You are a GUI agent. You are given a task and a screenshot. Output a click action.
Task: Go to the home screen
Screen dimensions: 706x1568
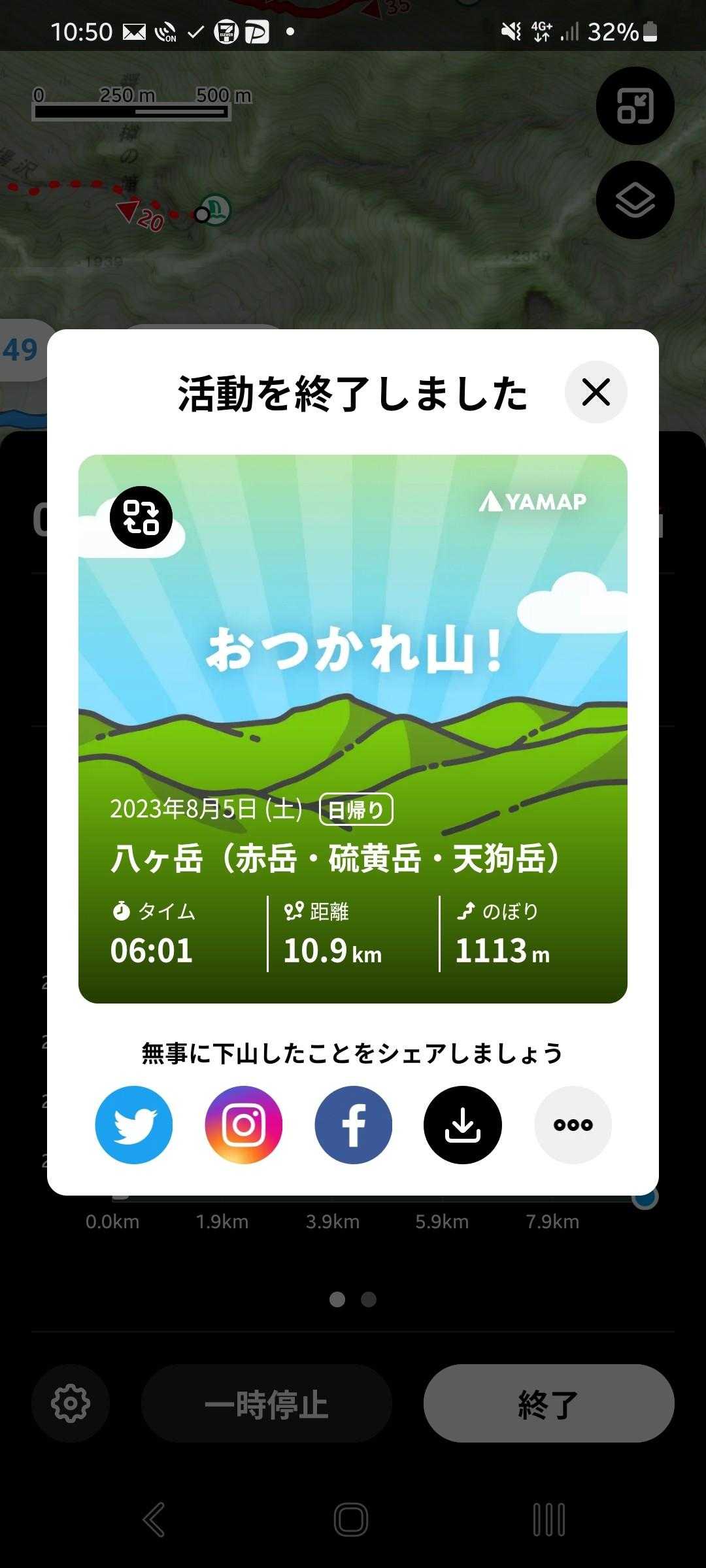[x=351, y=1519]
